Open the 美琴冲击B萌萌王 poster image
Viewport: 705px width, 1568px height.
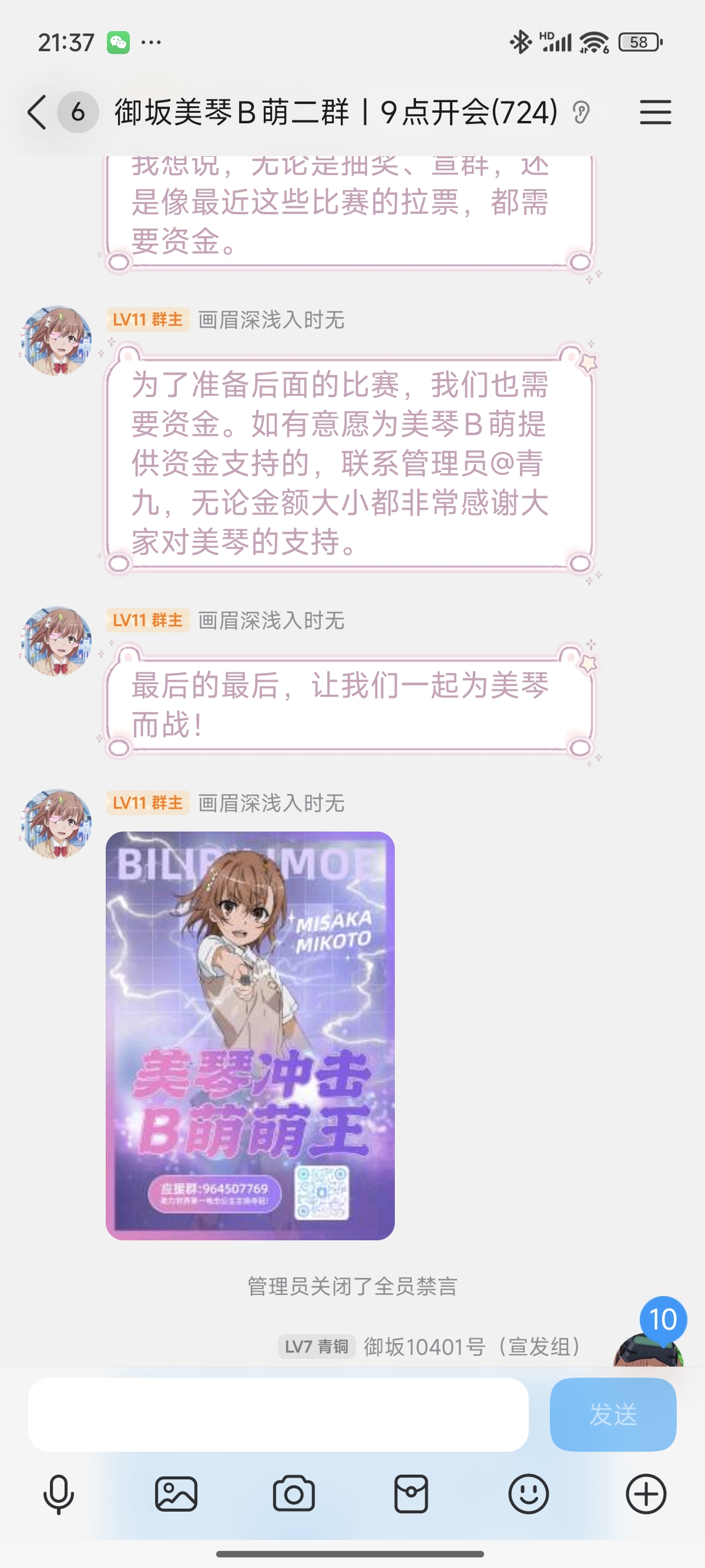tap(250, 1035)
